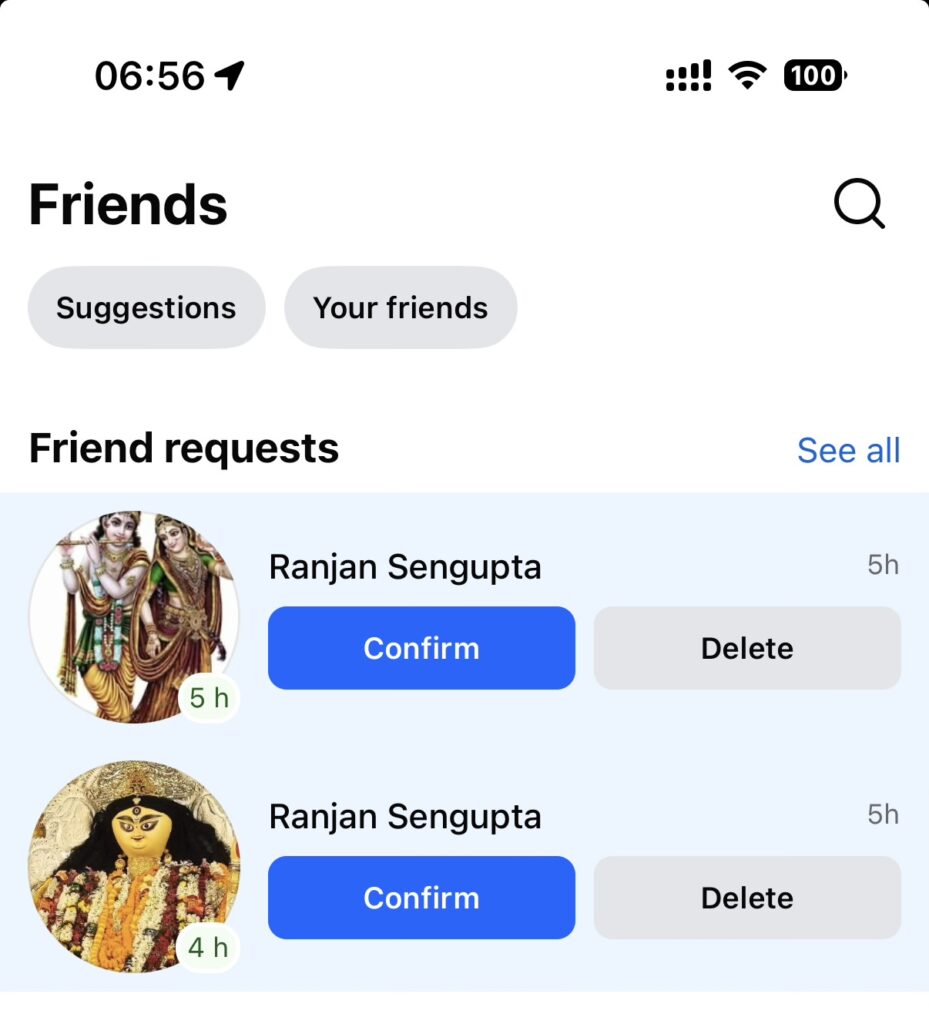Confirm the first friend request

click(x=421, y=648)
